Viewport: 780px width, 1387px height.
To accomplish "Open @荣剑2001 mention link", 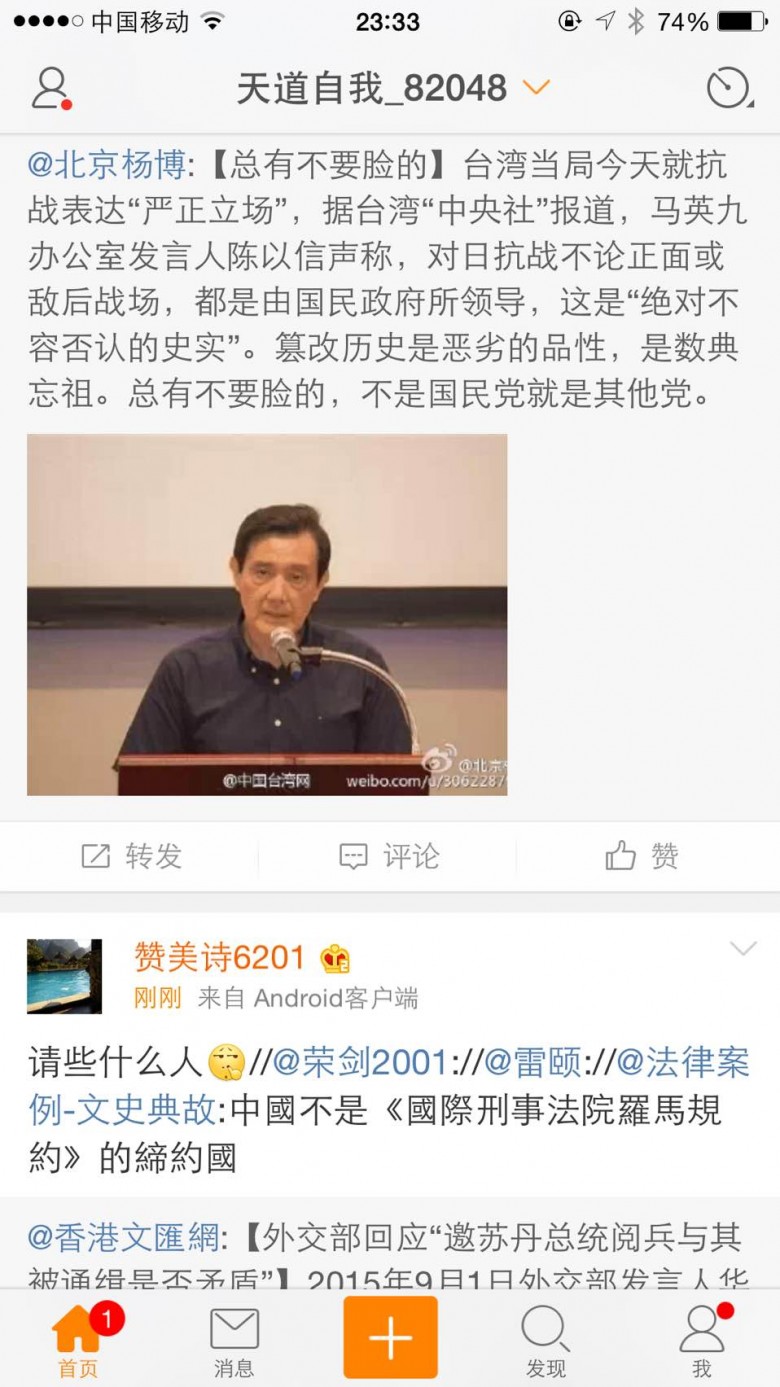I will (x=363, y=1062).
